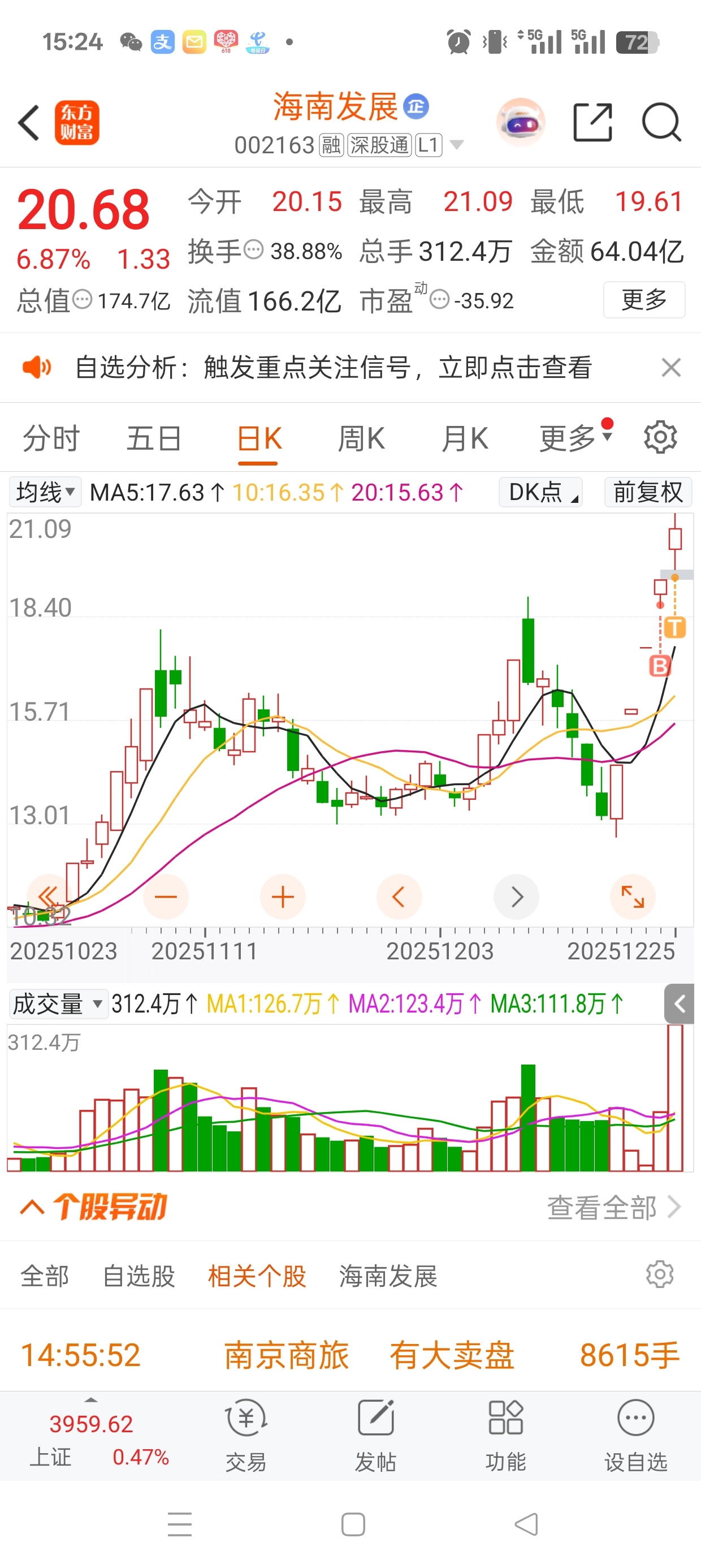
Task: Open the search magnifier icon
Action: tap(661, 123)
